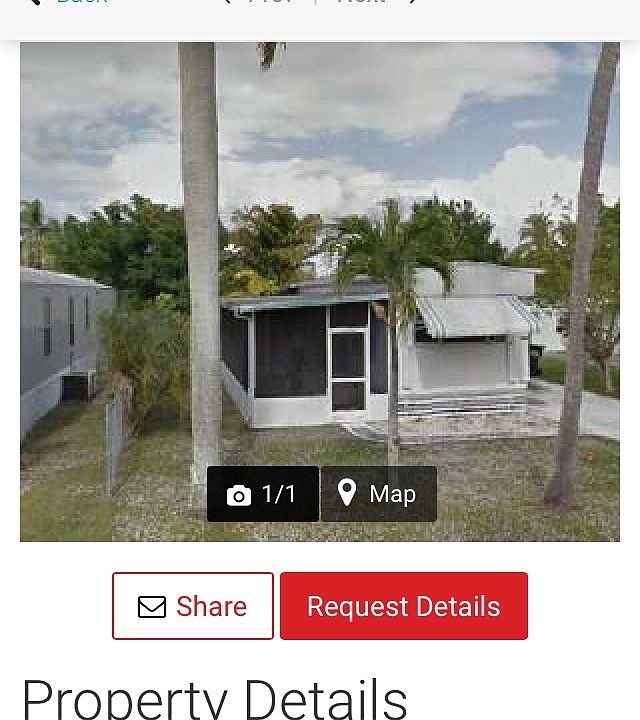Open the Map view of the property
This screenshot has width=640, height=720.
378,494
